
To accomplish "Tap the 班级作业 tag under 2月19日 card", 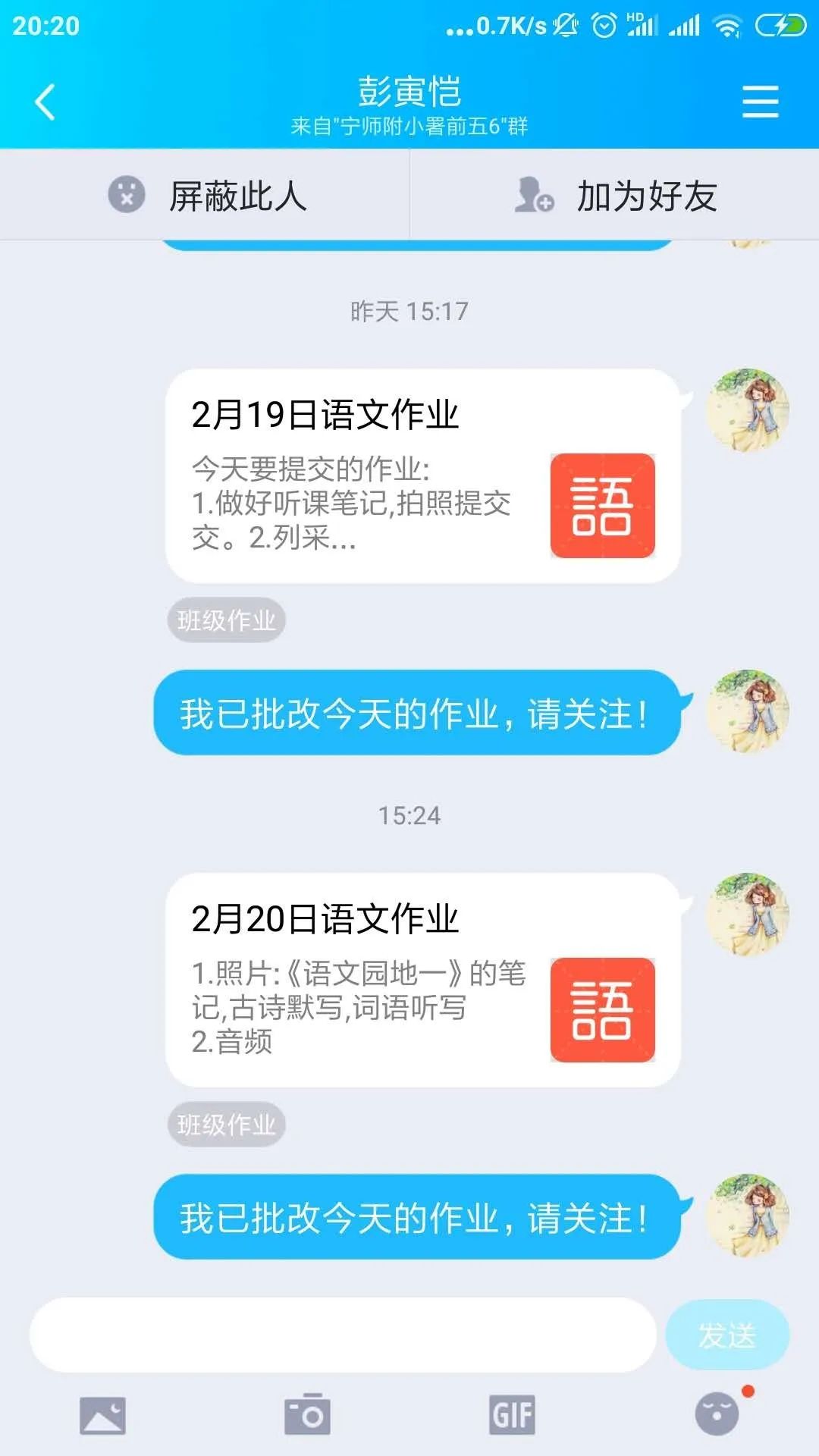I will [226, 620].
